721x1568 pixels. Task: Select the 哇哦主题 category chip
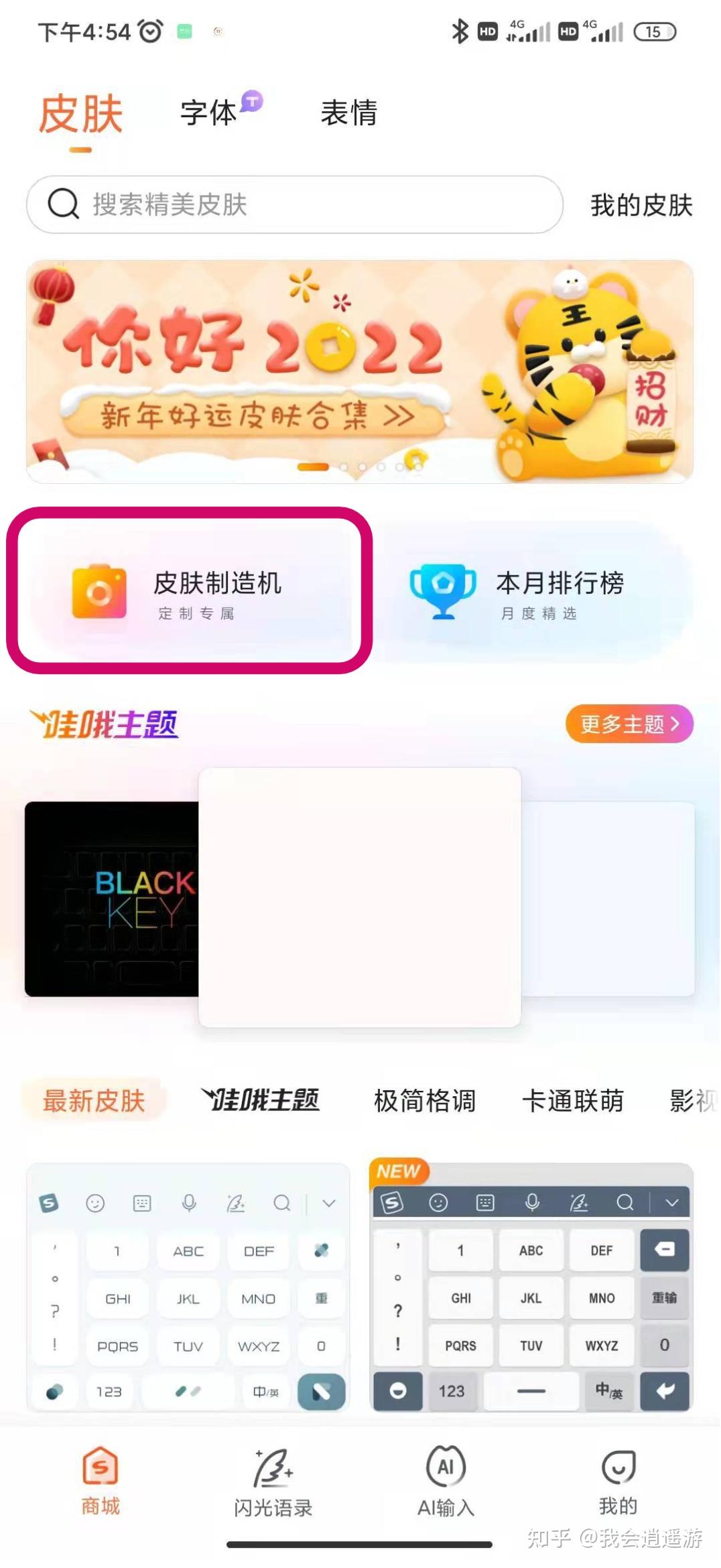click(261, 1100)
